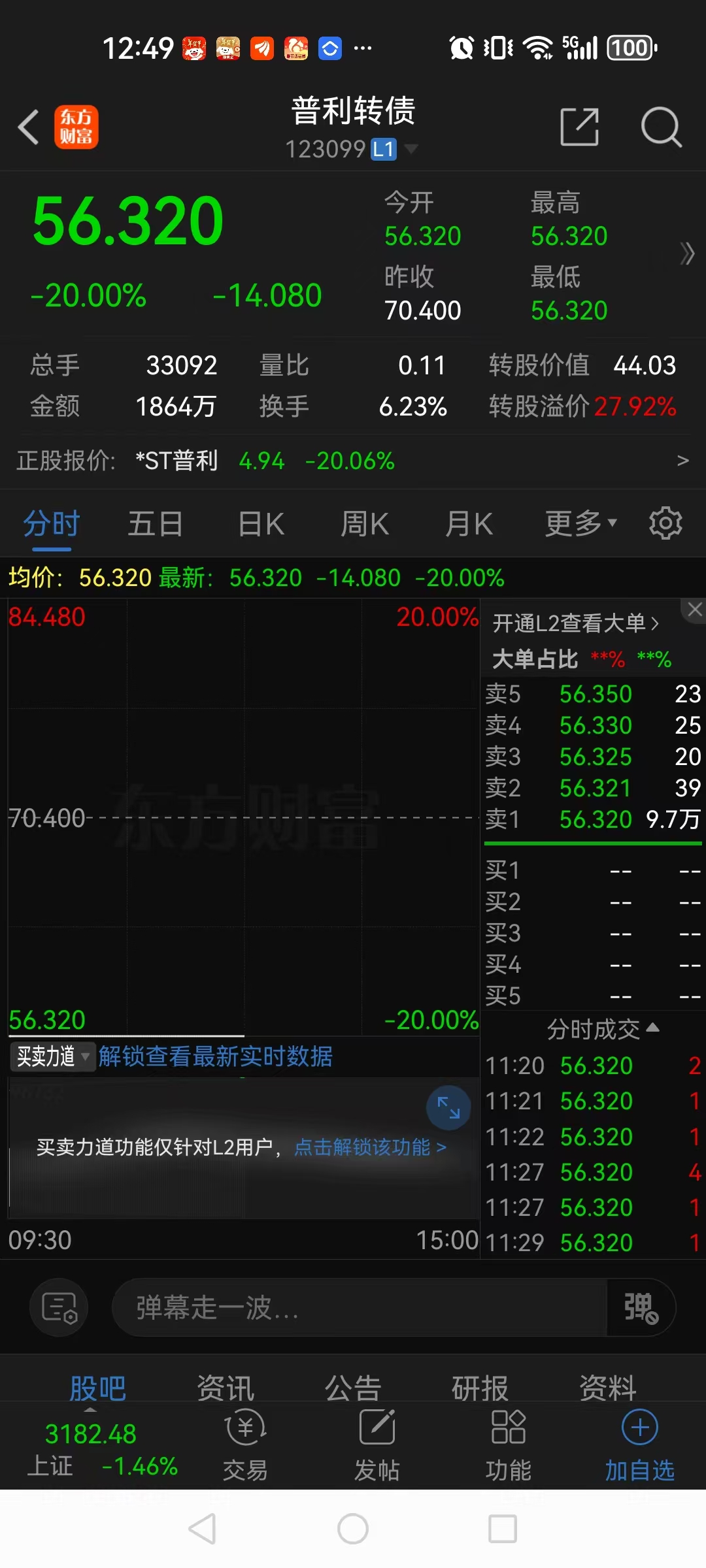Open the 公告 announcements tab
706x1568 pixels.
pos(353,1386)
